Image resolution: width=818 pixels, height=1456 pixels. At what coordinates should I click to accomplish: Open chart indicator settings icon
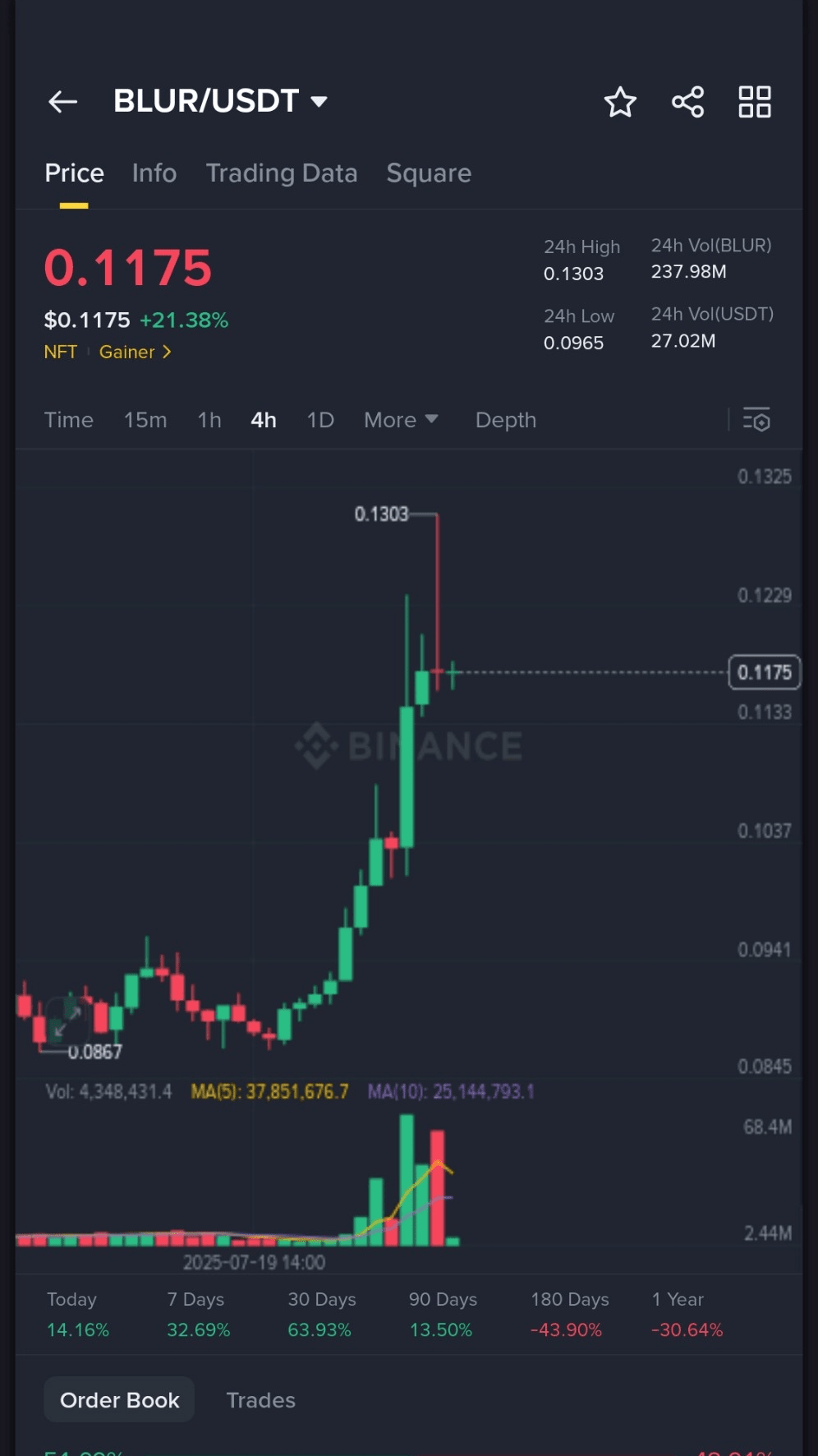(x=756, y=420)
